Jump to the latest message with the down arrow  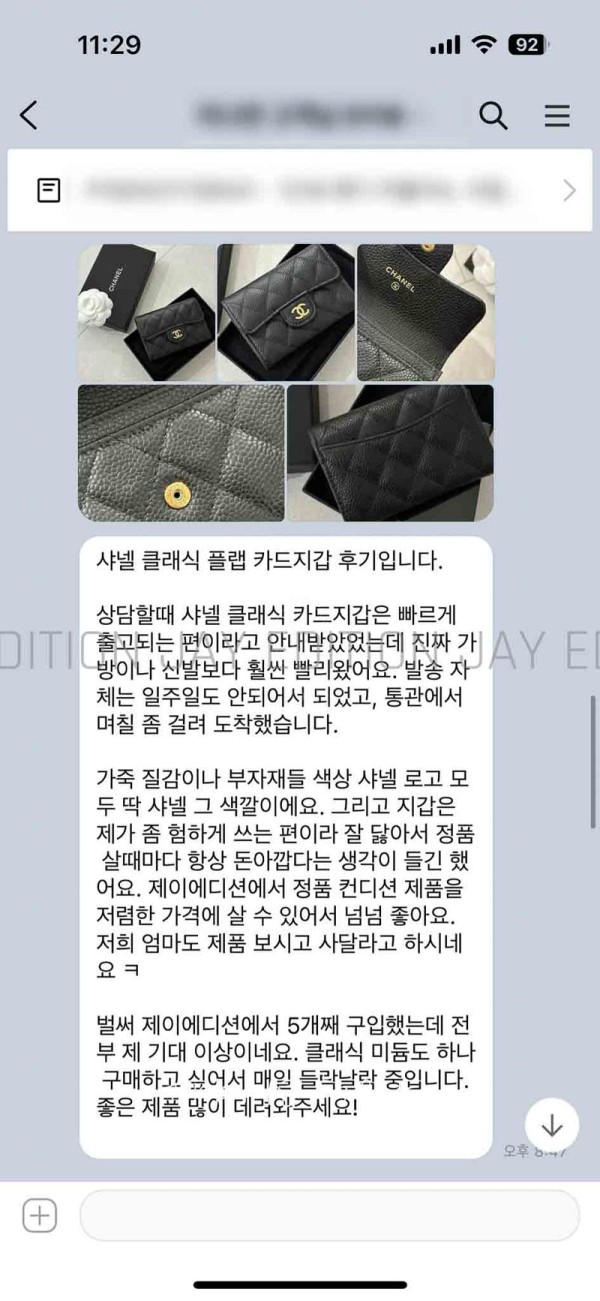(x=551, y=1125)
